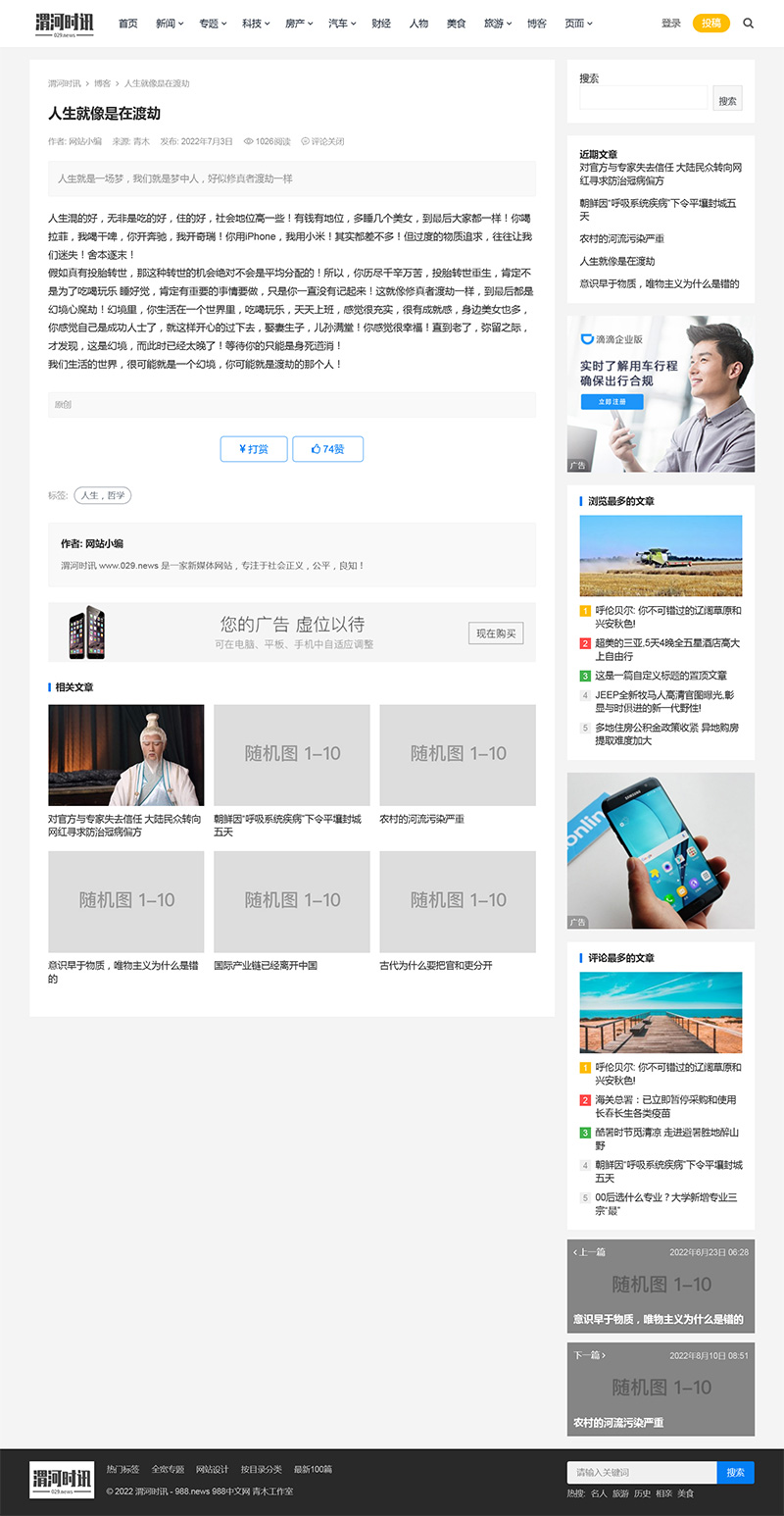Open the search magnifier in header

click(x=749, y=24)
